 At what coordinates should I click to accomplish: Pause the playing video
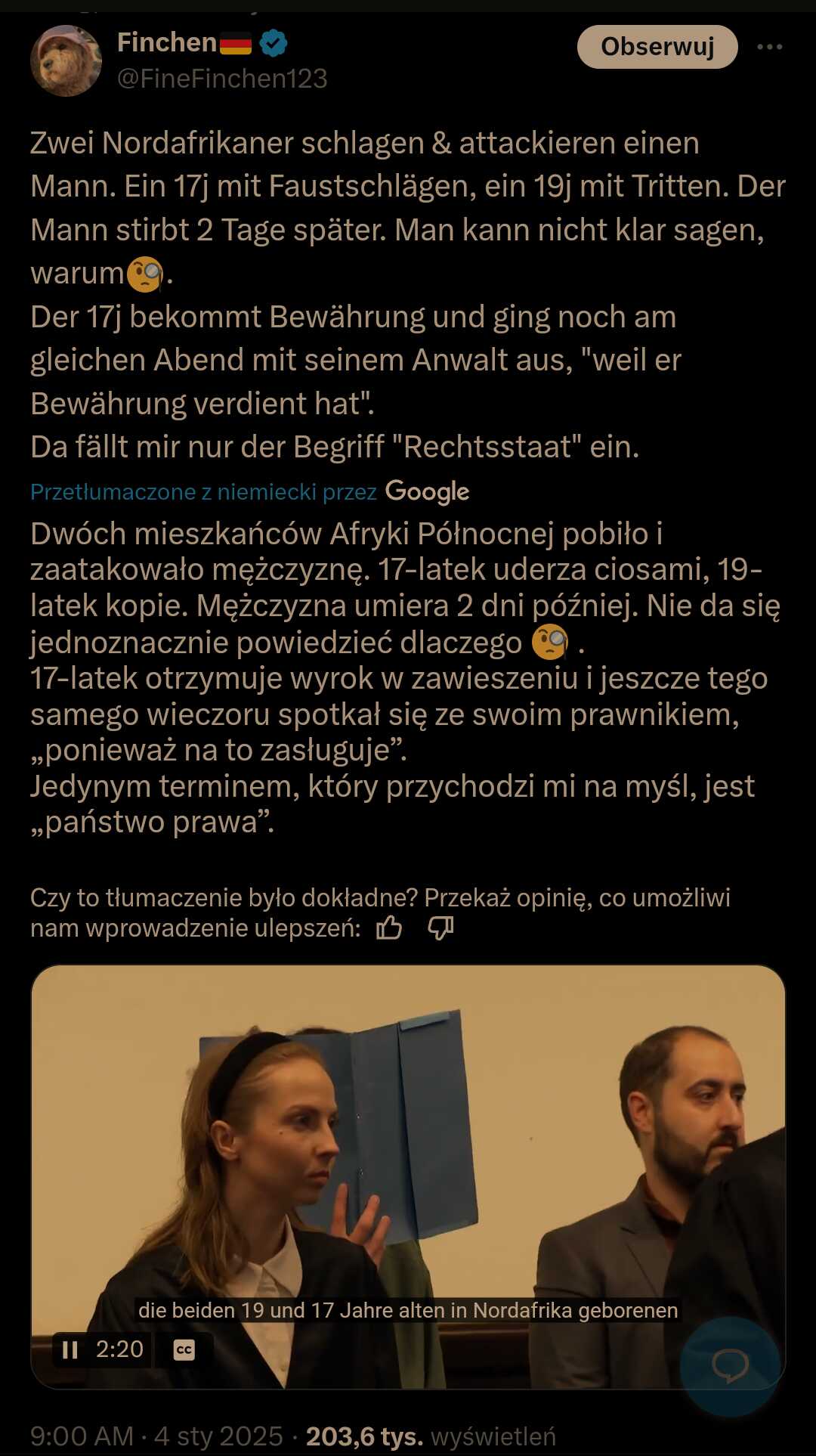(x=70, y=1349)
